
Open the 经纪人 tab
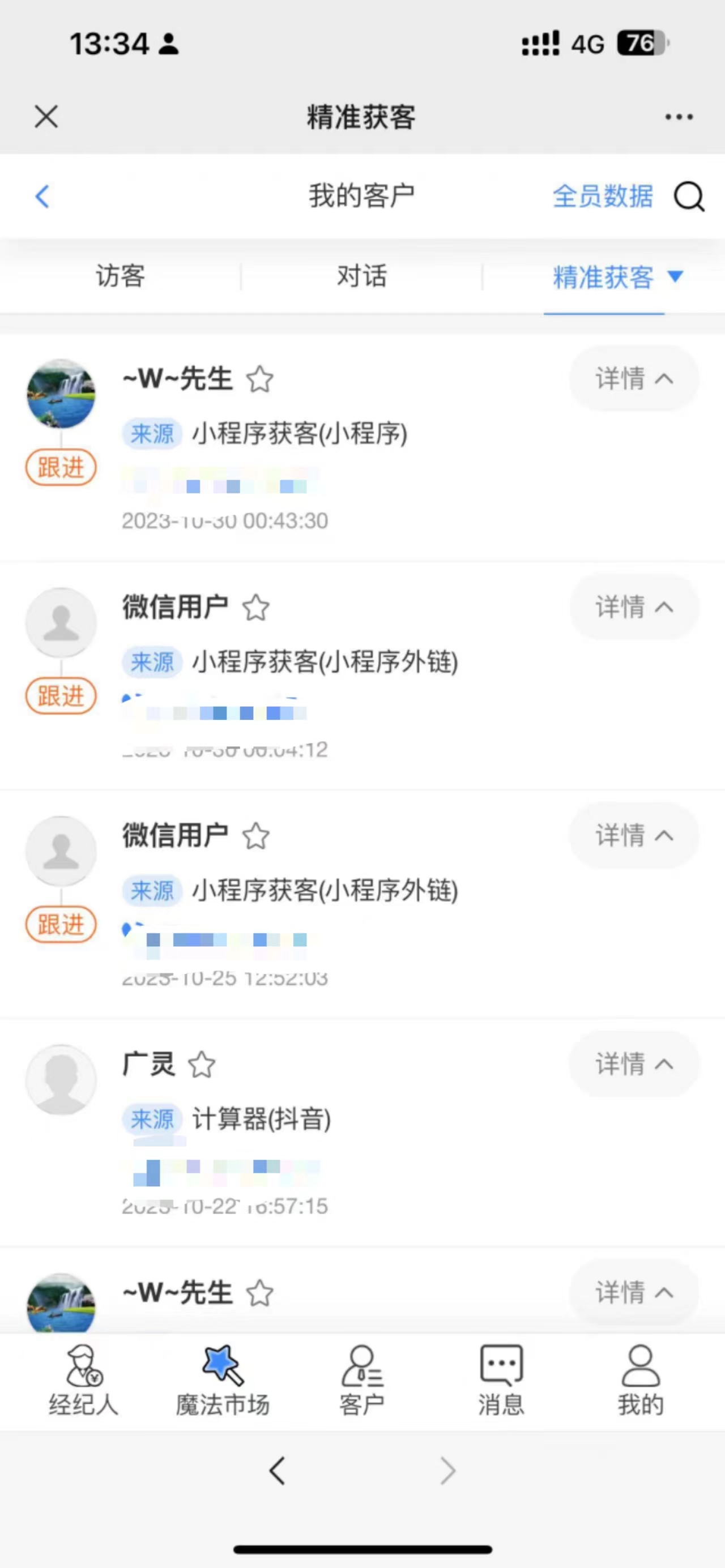click(x=84, y=1381)
